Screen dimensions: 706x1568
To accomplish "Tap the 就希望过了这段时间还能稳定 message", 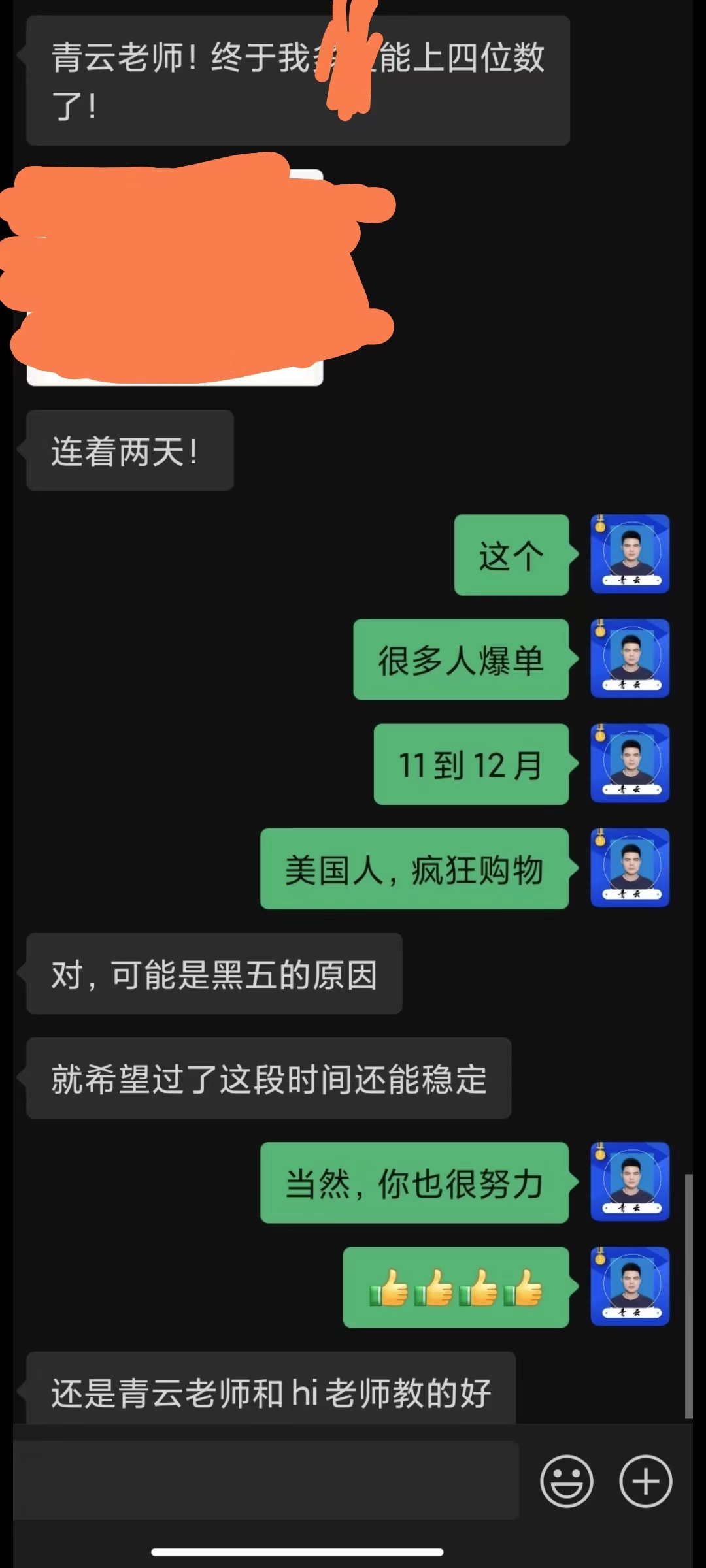I will point(268,1078).
